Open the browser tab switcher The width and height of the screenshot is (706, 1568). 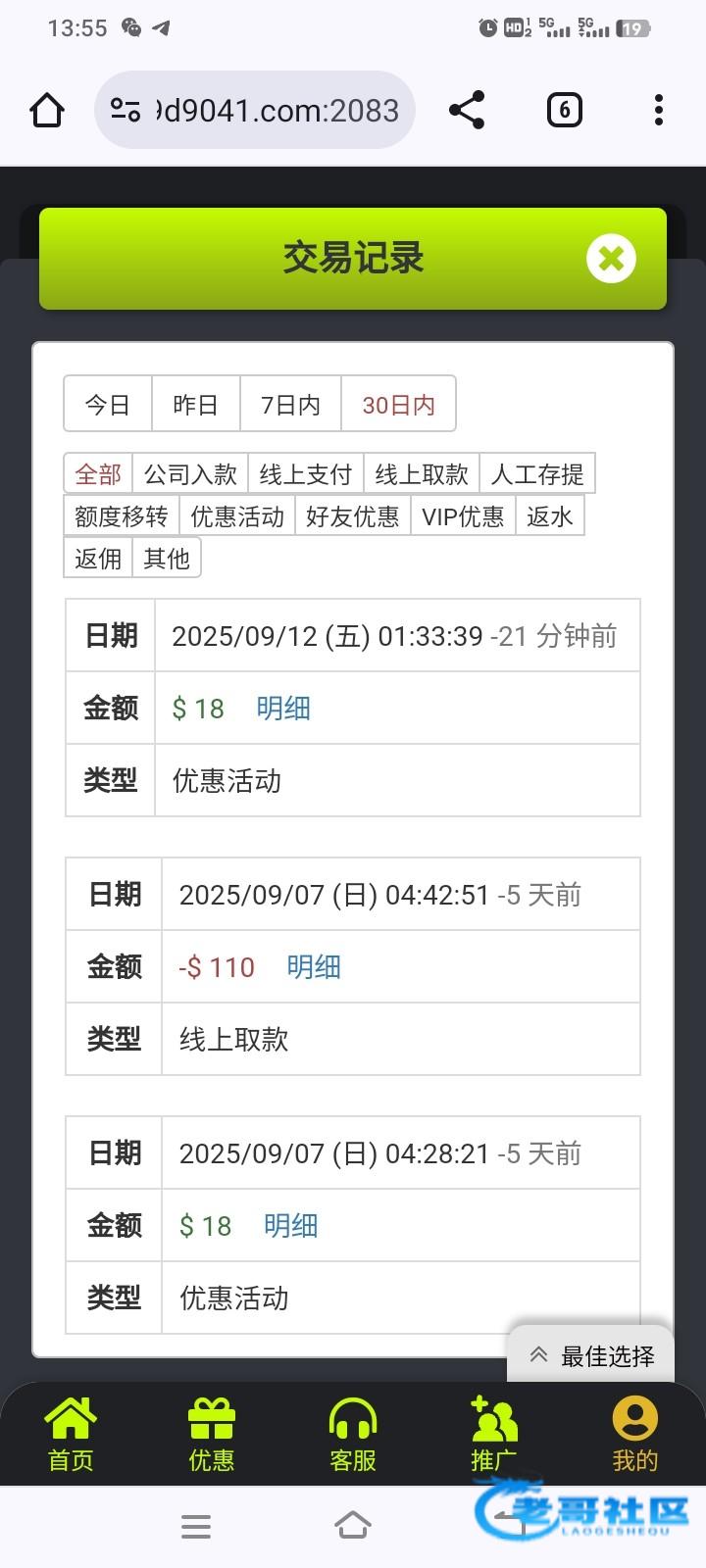coord(564,110)
